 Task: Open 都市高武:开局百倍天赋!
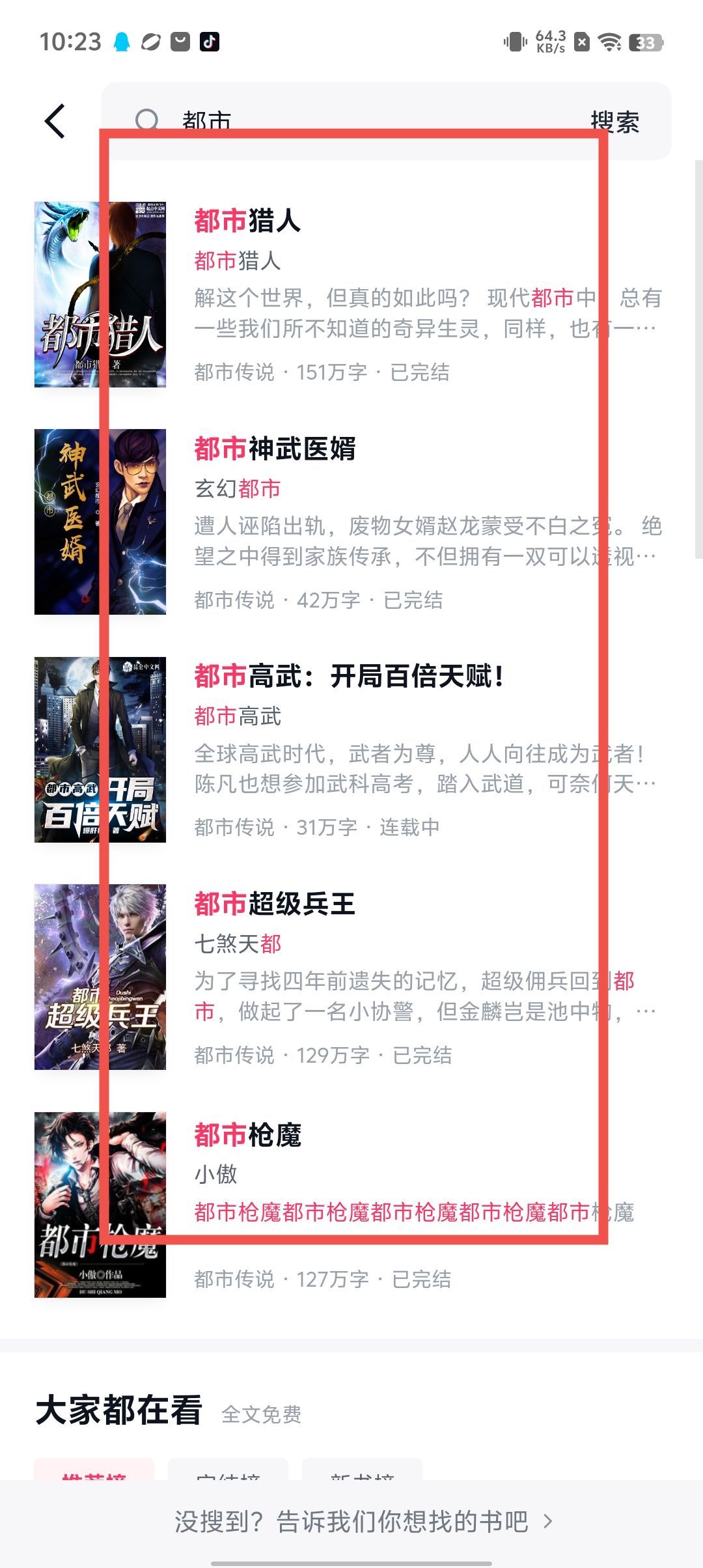pyautogui.click(x=349, y=676)
